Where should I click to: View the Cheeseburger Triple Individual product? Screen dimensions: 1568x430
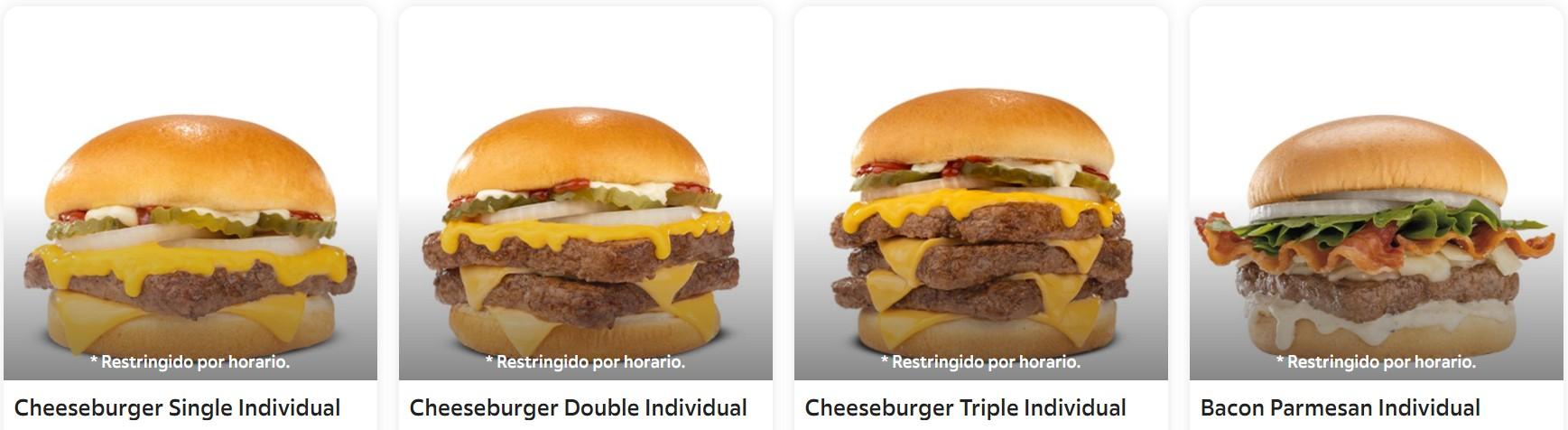click(980, 235)
